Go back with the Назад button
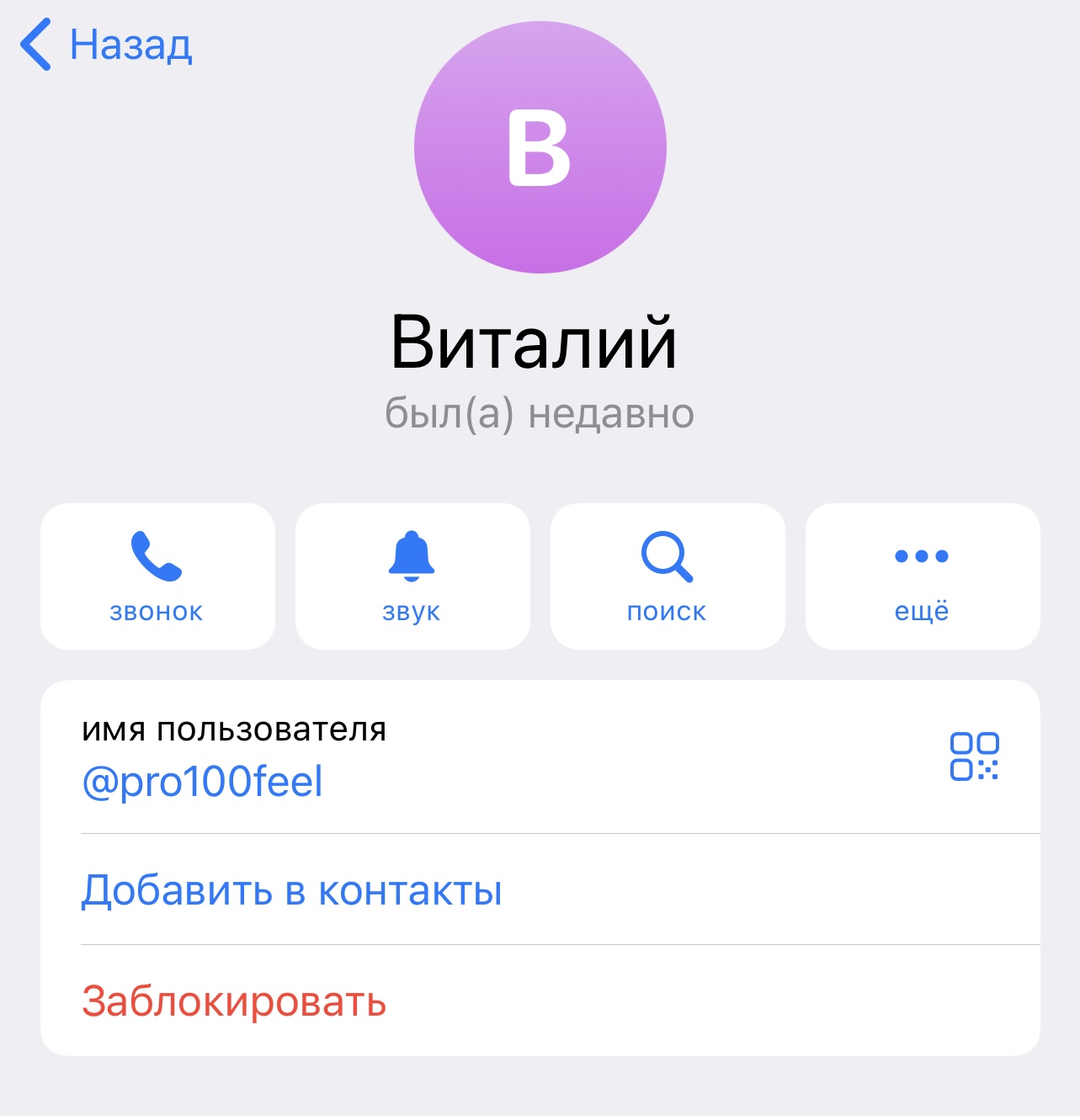The height and width of the screenshot is (1120, 1080). [107, 45]
